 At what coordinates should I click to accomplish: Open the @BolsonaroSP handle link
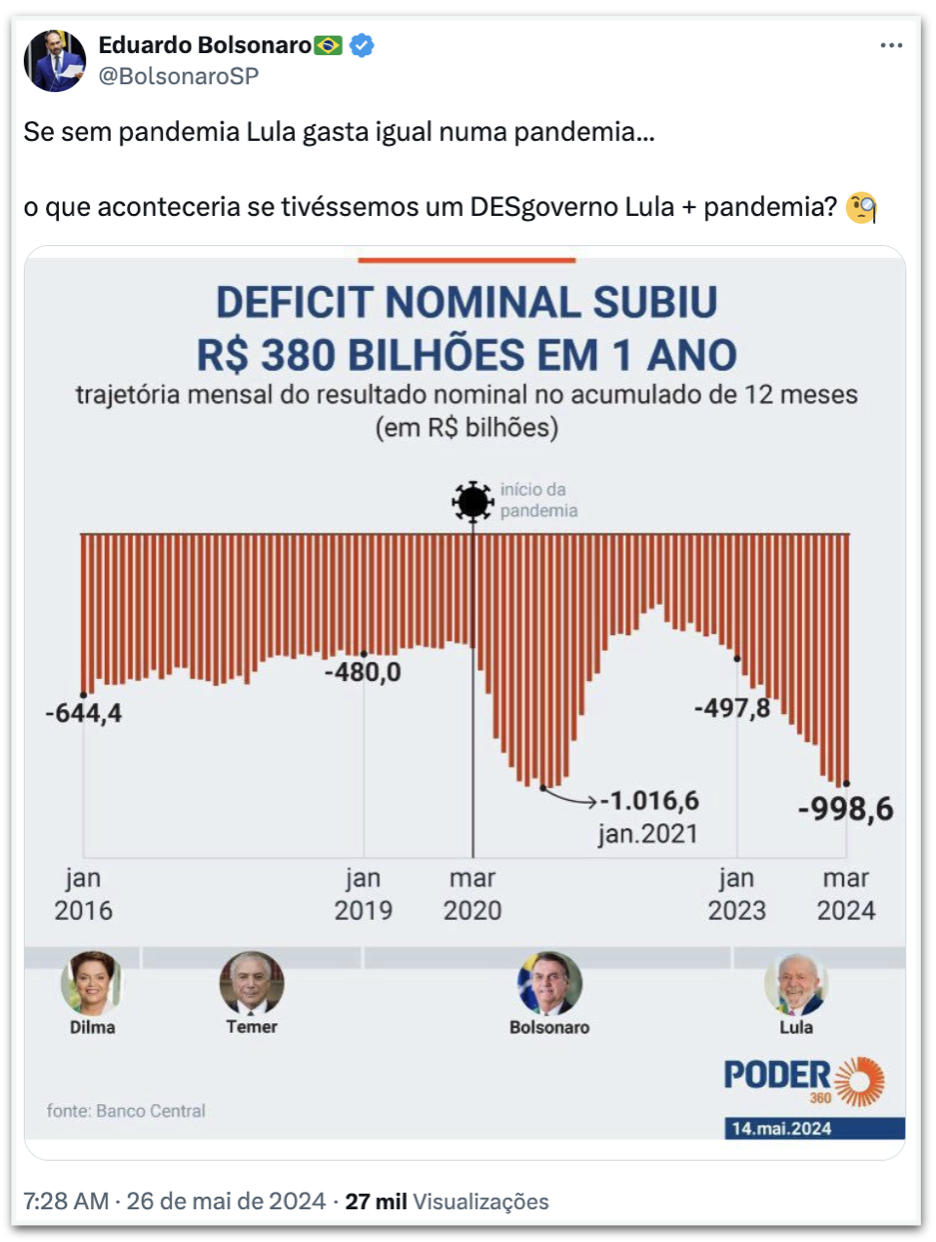[178, 76]
